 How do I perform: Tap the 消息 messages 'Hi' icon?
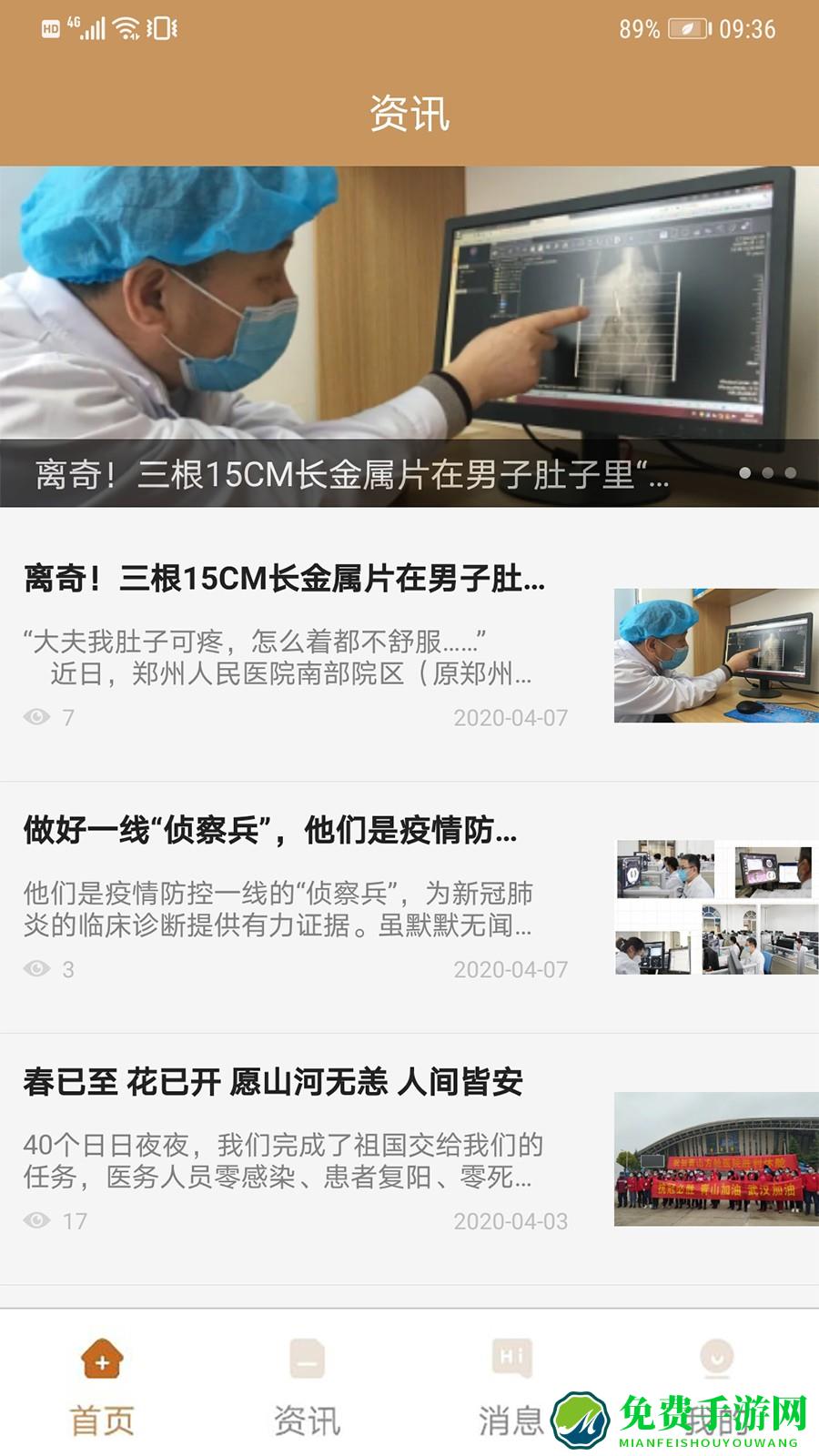[511, 1357]
